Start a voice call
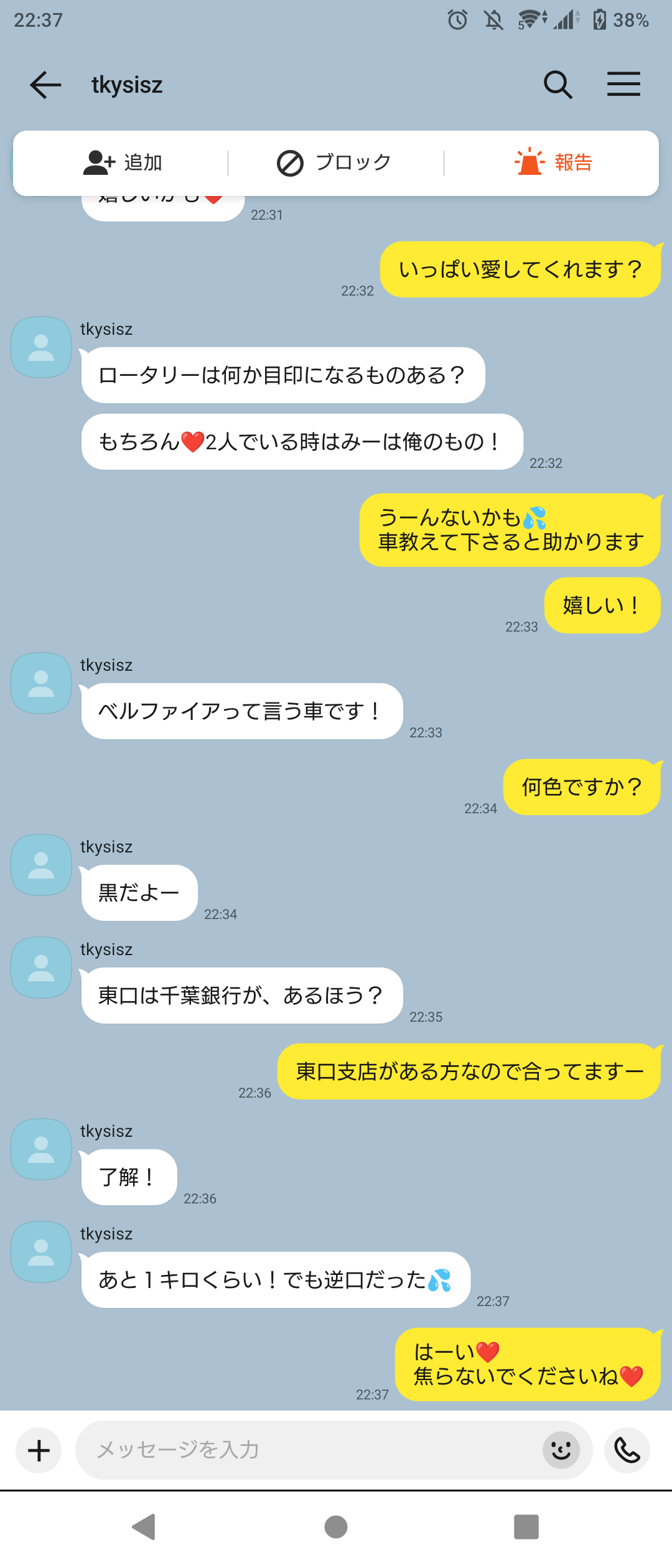The width and height of the screenshot is (672, 1568). pyautogui.click(x=627, y=1450)
